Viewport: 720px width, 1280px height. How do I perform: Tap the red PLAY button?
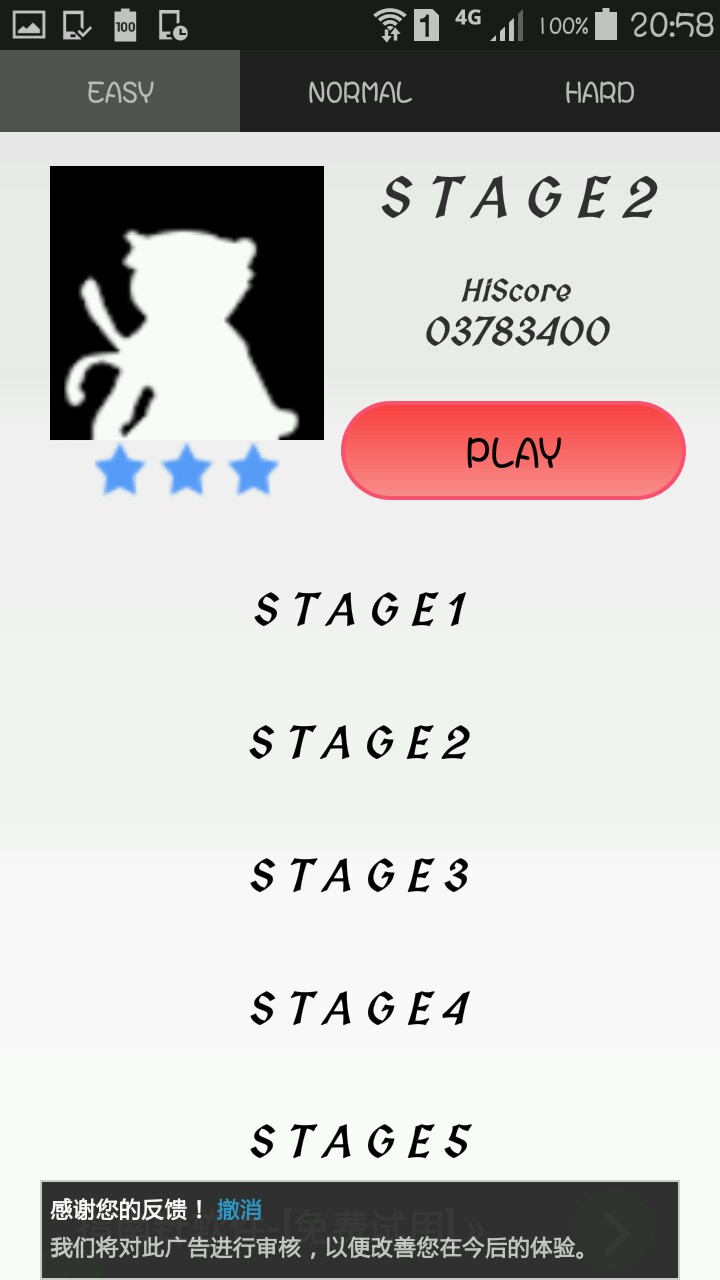pyautogui.click(x=513, y=451)
